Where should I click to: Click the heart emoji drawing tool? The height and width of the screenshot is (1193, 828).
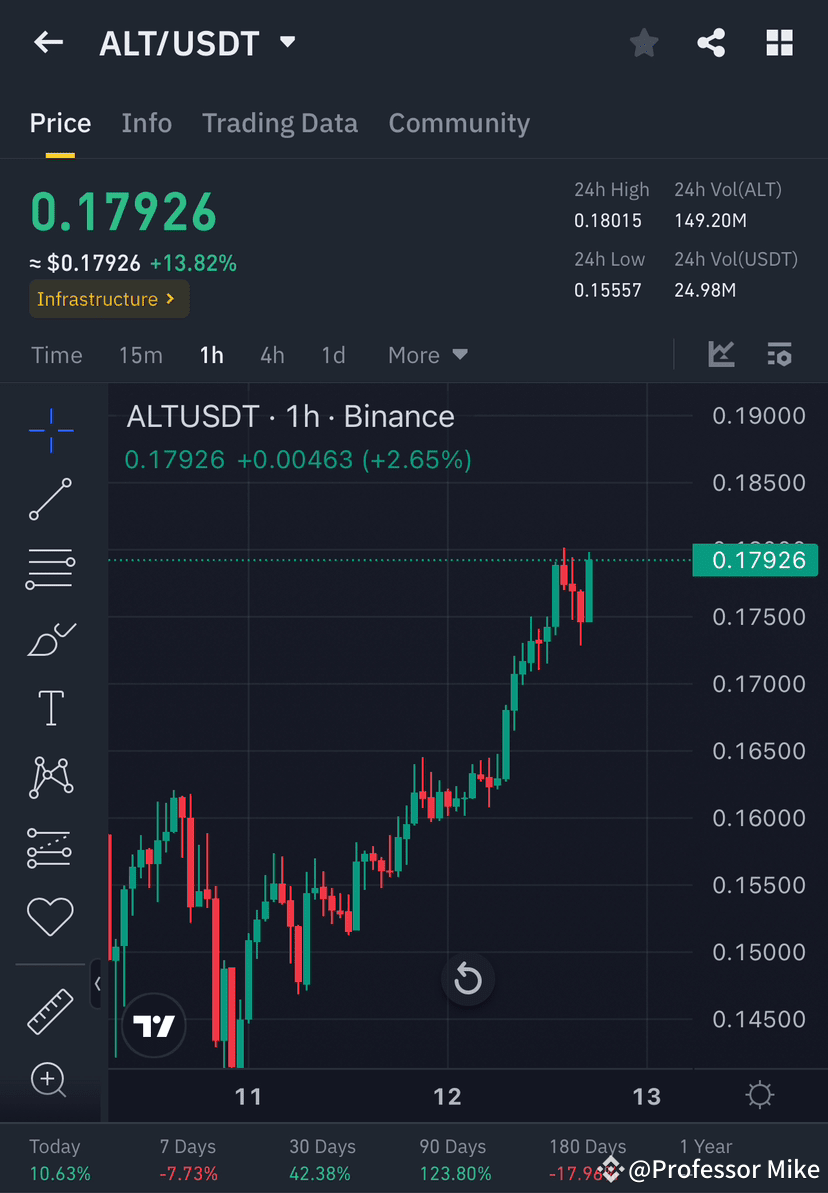click(50, 916)
